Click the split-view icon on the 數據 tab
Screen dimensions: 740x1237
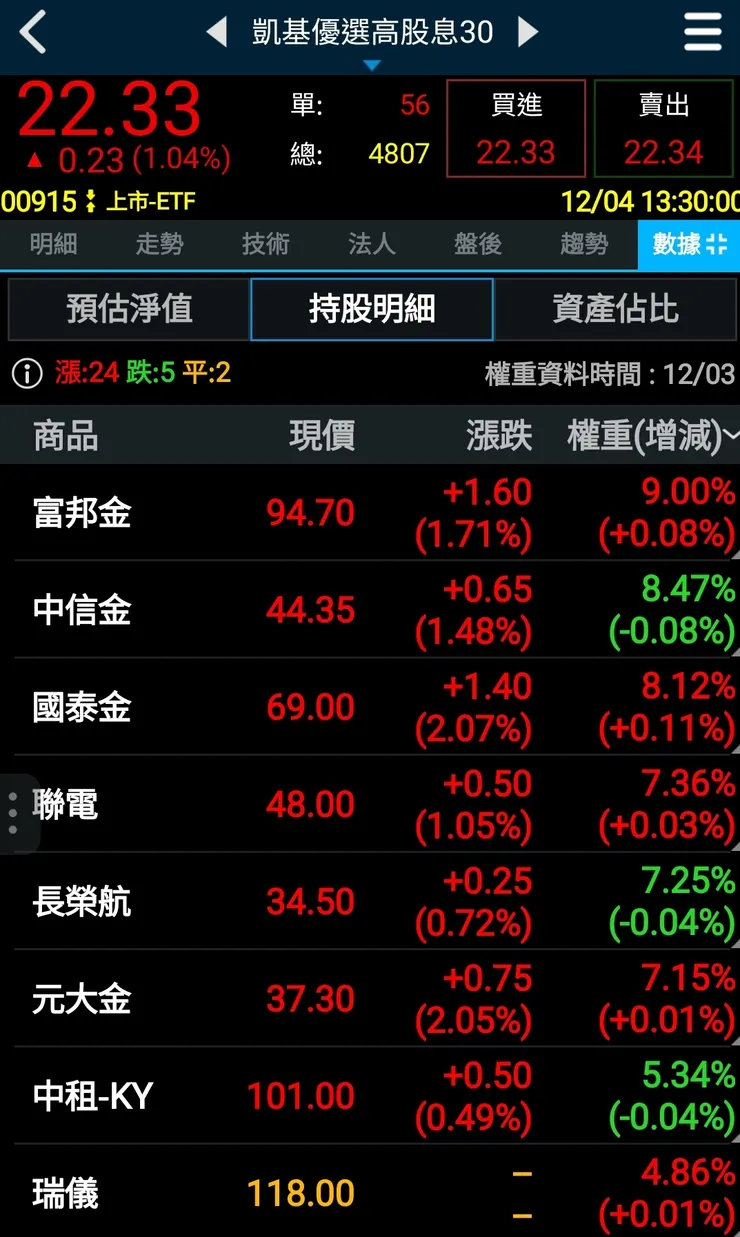coord(716,244)
